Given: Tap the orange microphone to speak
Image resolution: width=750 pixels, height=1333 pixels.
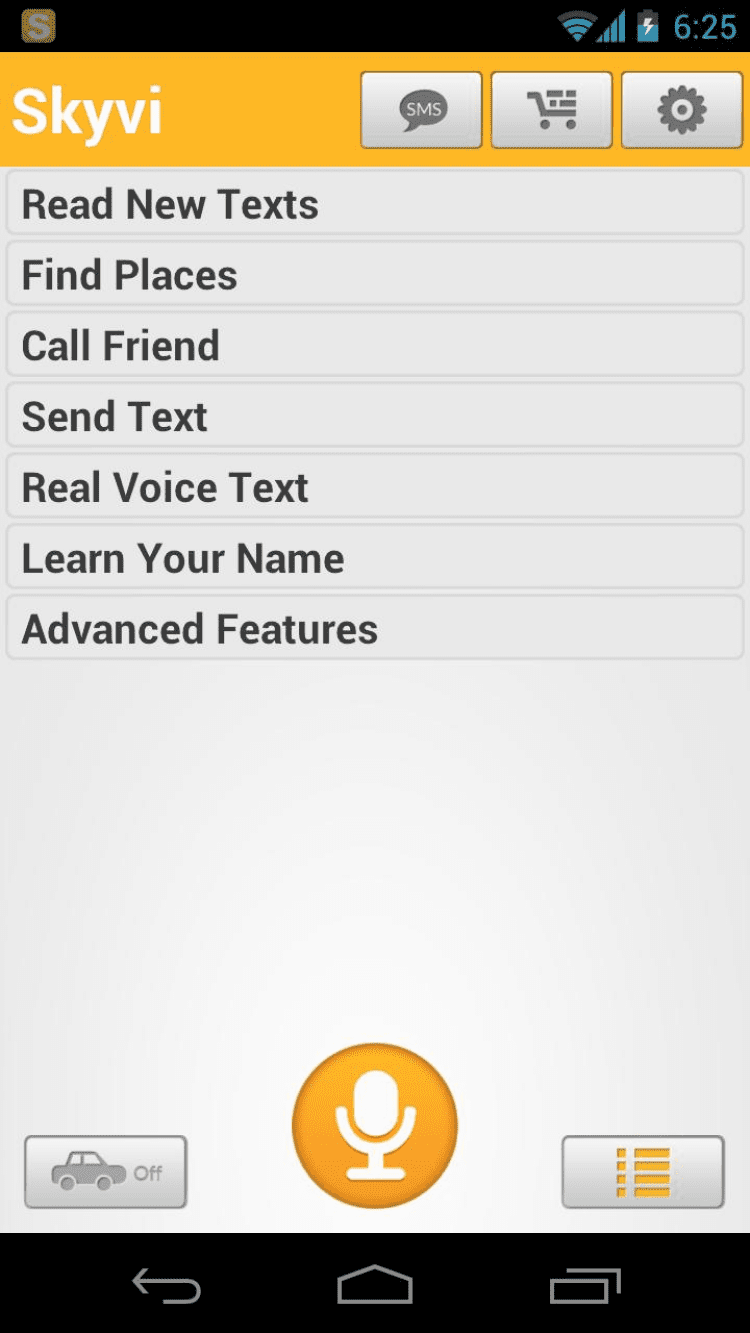Looking at the screenshot, I should (375, 1126).
